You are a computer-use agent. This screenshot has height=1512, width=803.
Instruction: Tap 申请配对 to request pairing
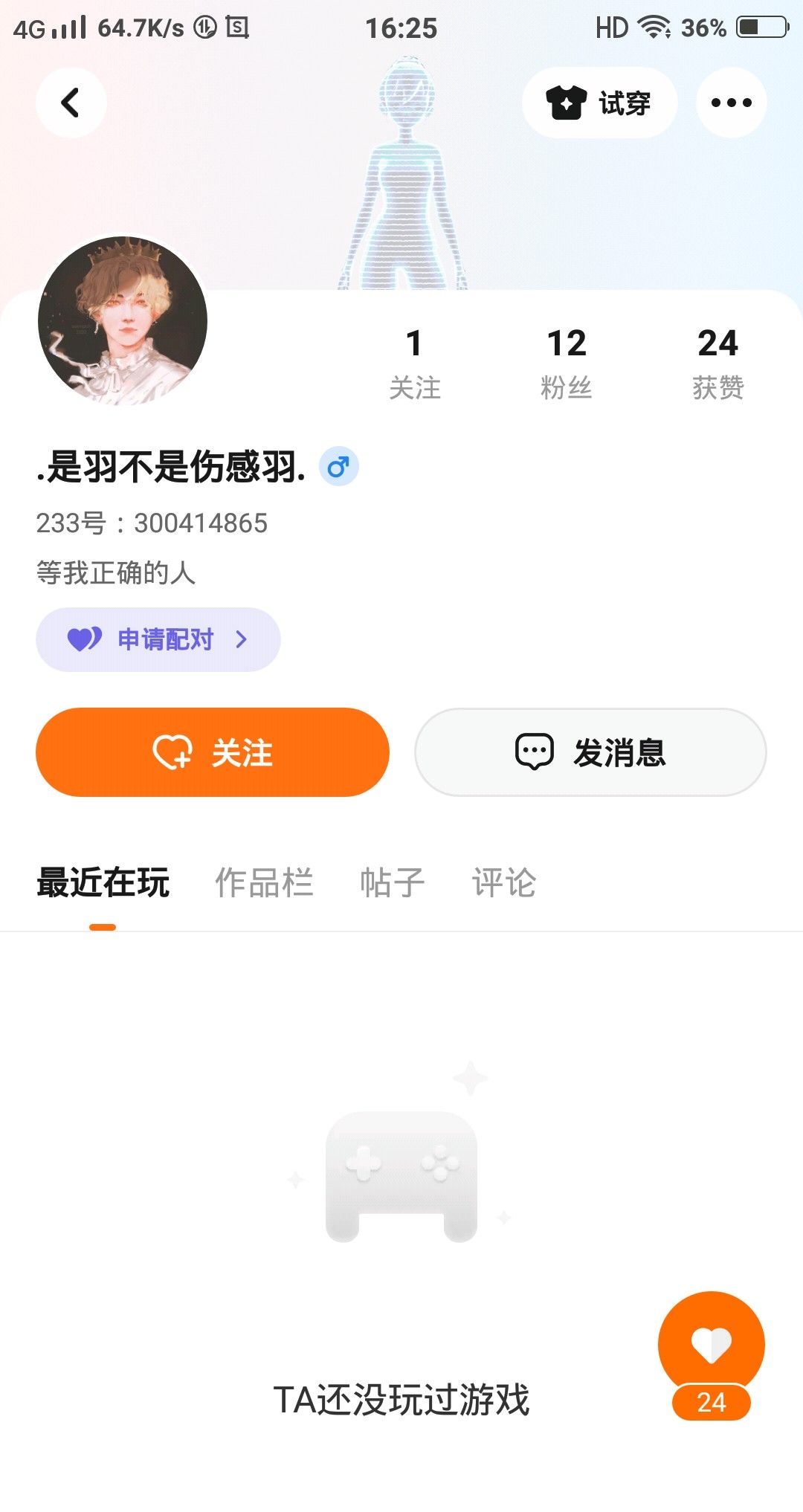click(158, 639)
